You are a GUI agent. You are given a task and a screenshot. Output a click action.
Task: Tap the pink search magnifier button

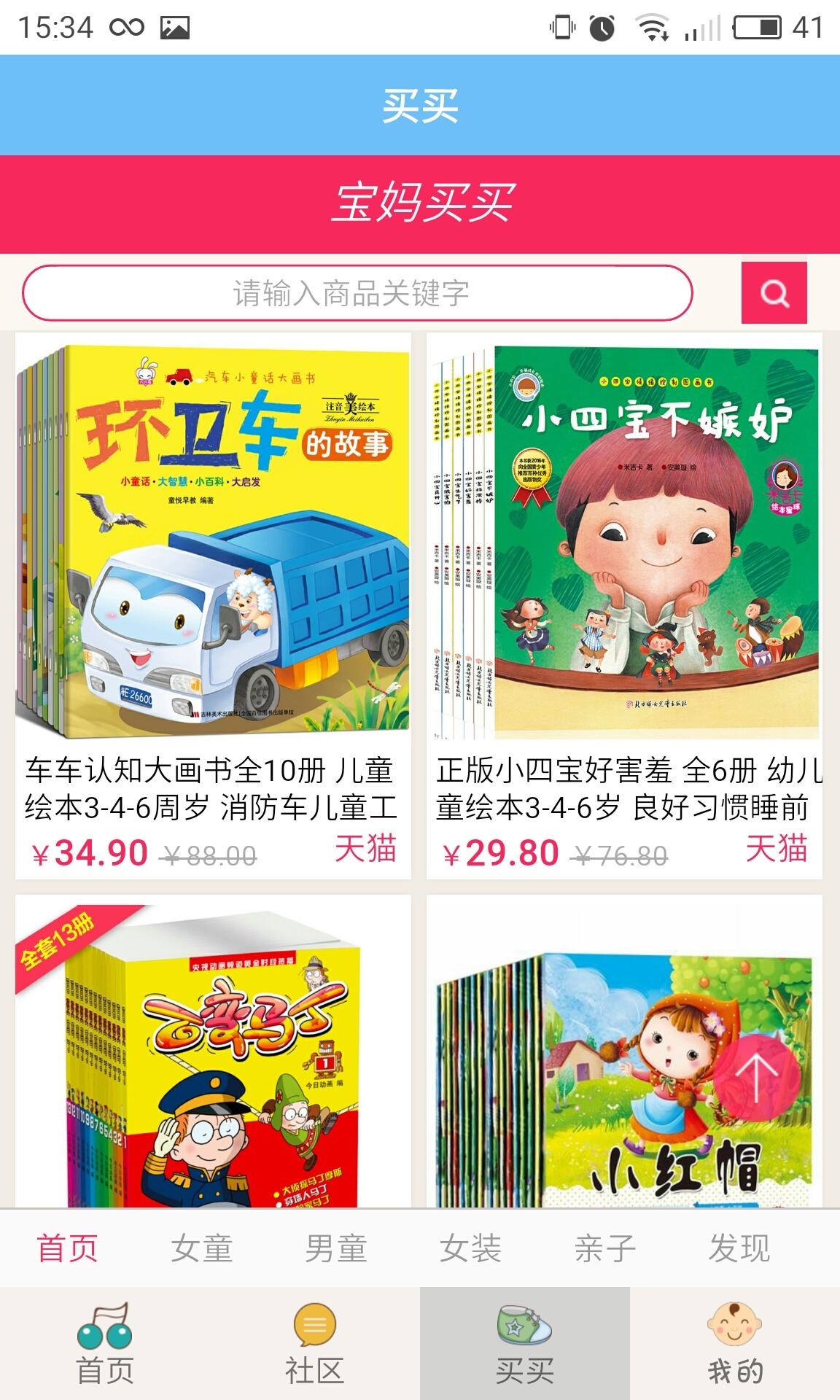pyautogui.click(x=774, y=293)
